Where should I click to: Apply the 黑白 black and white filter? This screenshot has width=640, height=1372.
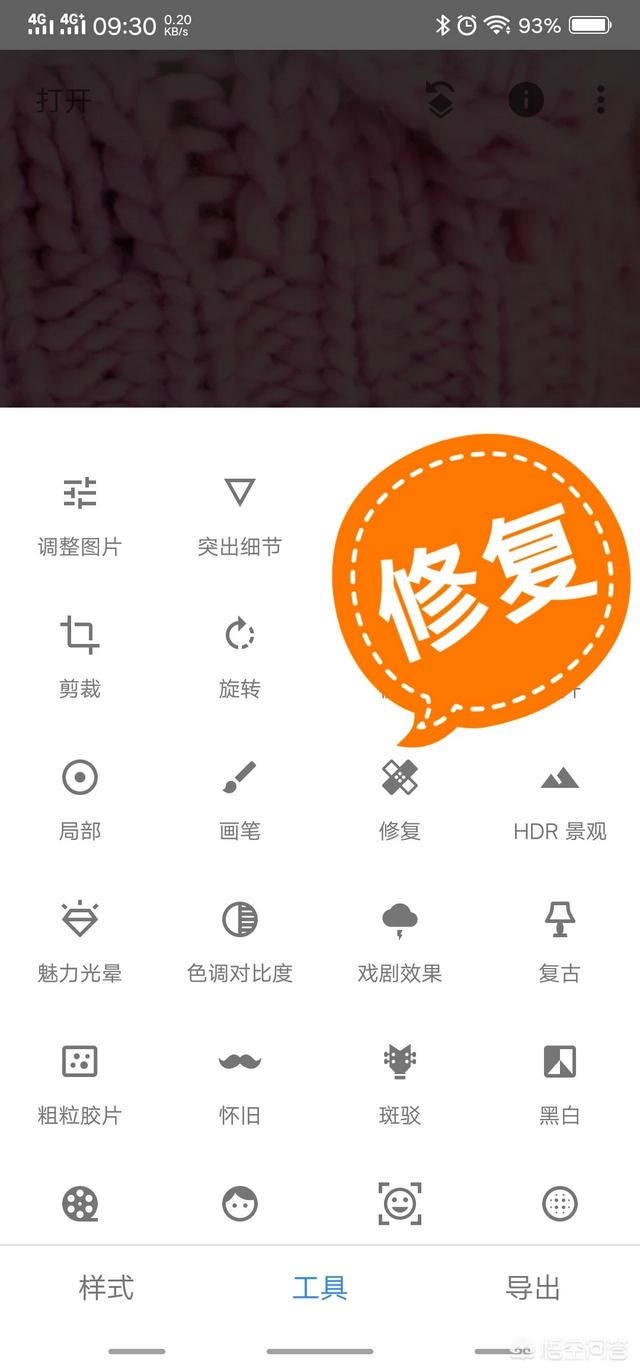click(x=560, y=1083)
